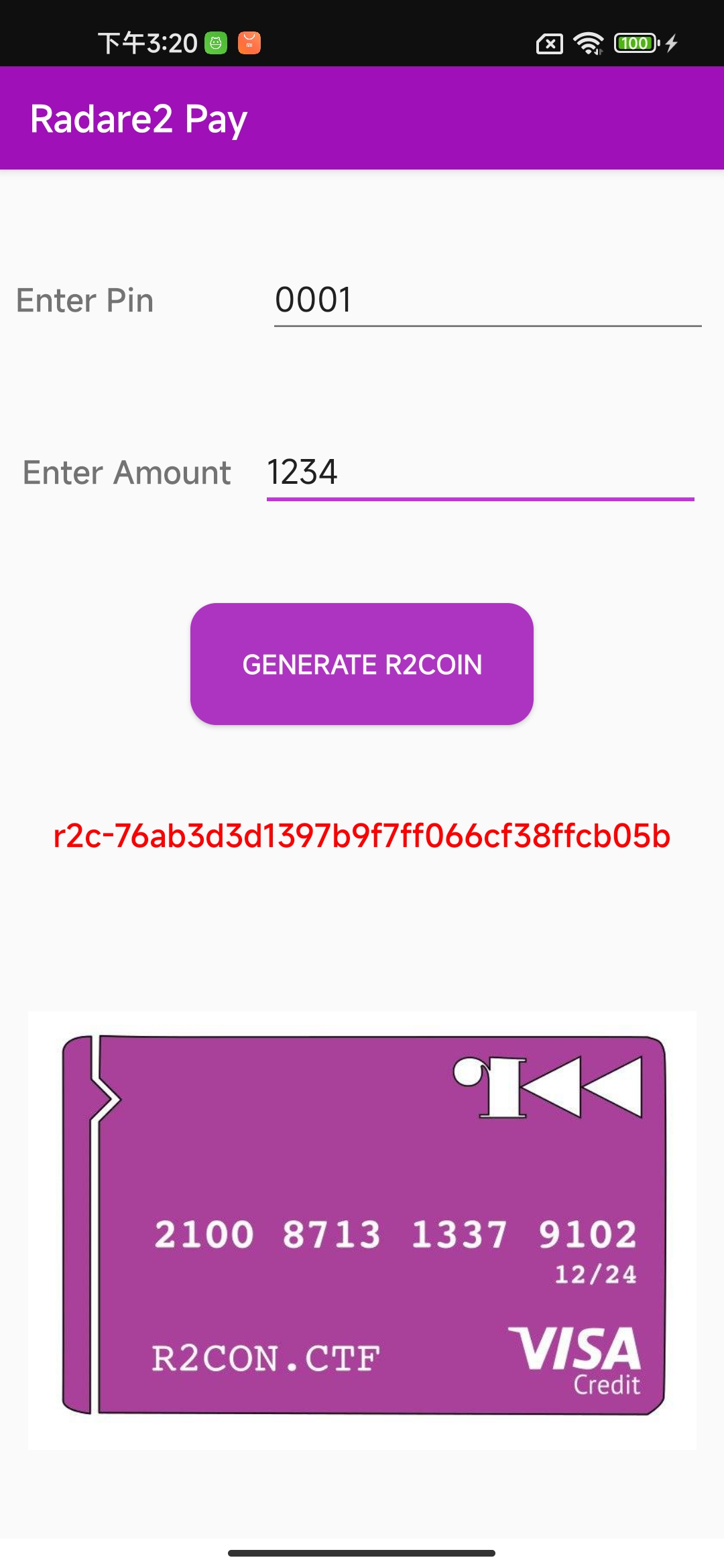
Task: Tap the Generate R2Coin button
Action: pyautogui.click(x=362, y=664)
